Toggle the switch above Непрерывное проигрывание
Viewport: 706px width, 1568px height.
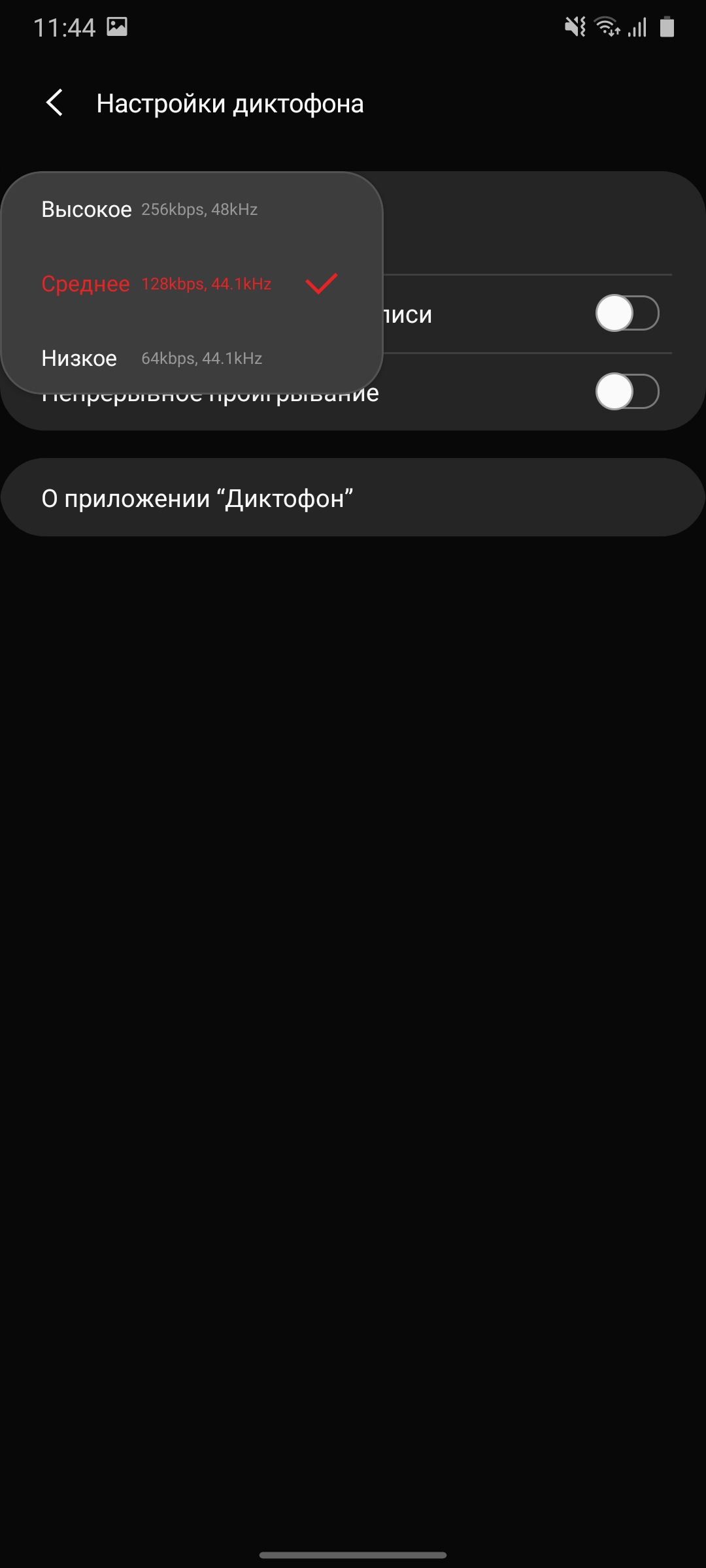pyautogui.click(x=626, y=314)
